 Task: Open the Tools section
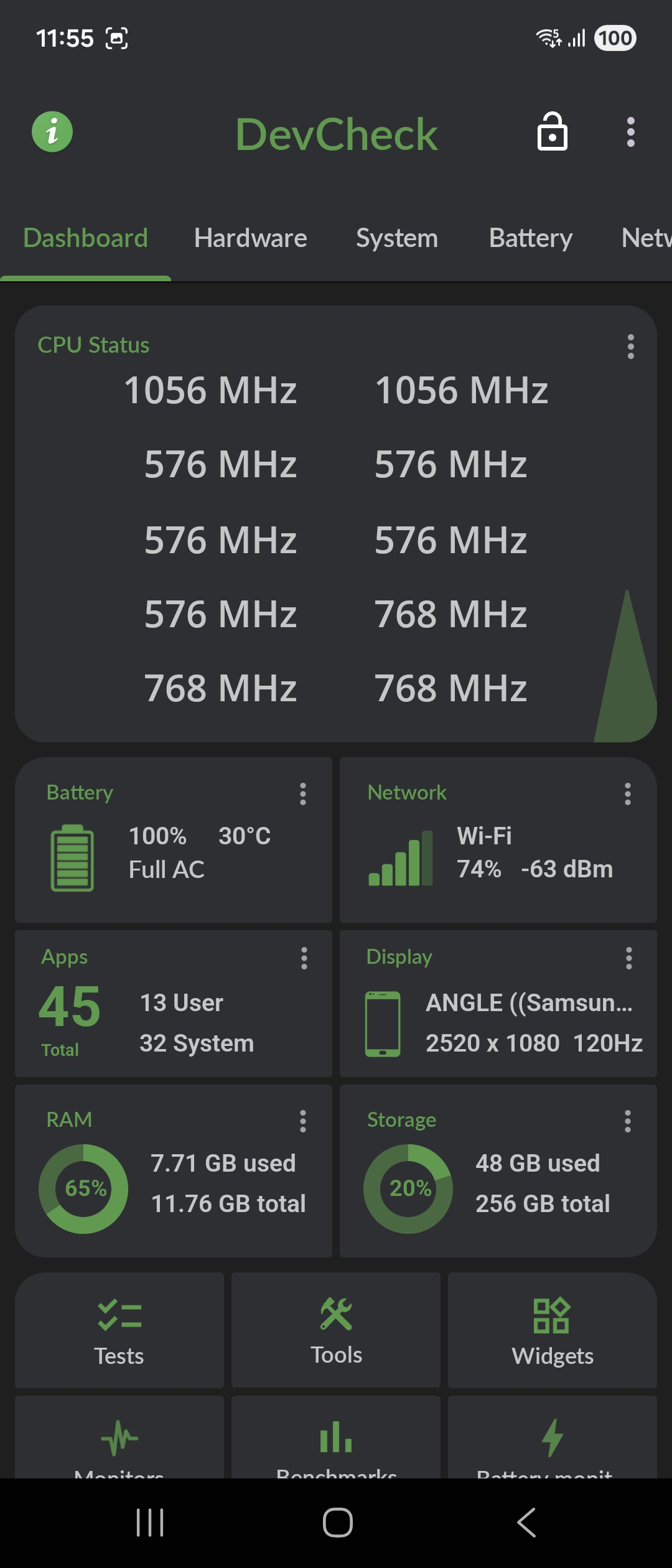pyautogui.click(x=336, y=1330)
